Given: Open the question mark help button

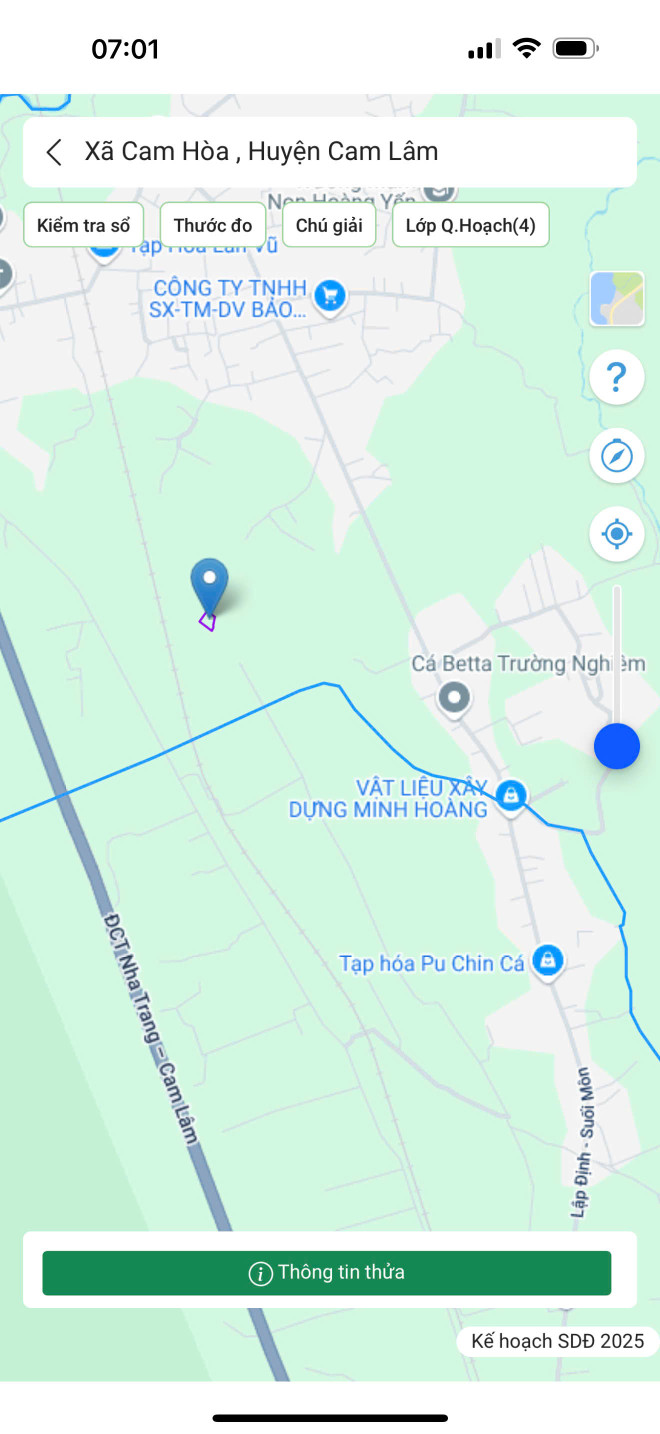Looking at the screenshot, I should click(617, 378).
